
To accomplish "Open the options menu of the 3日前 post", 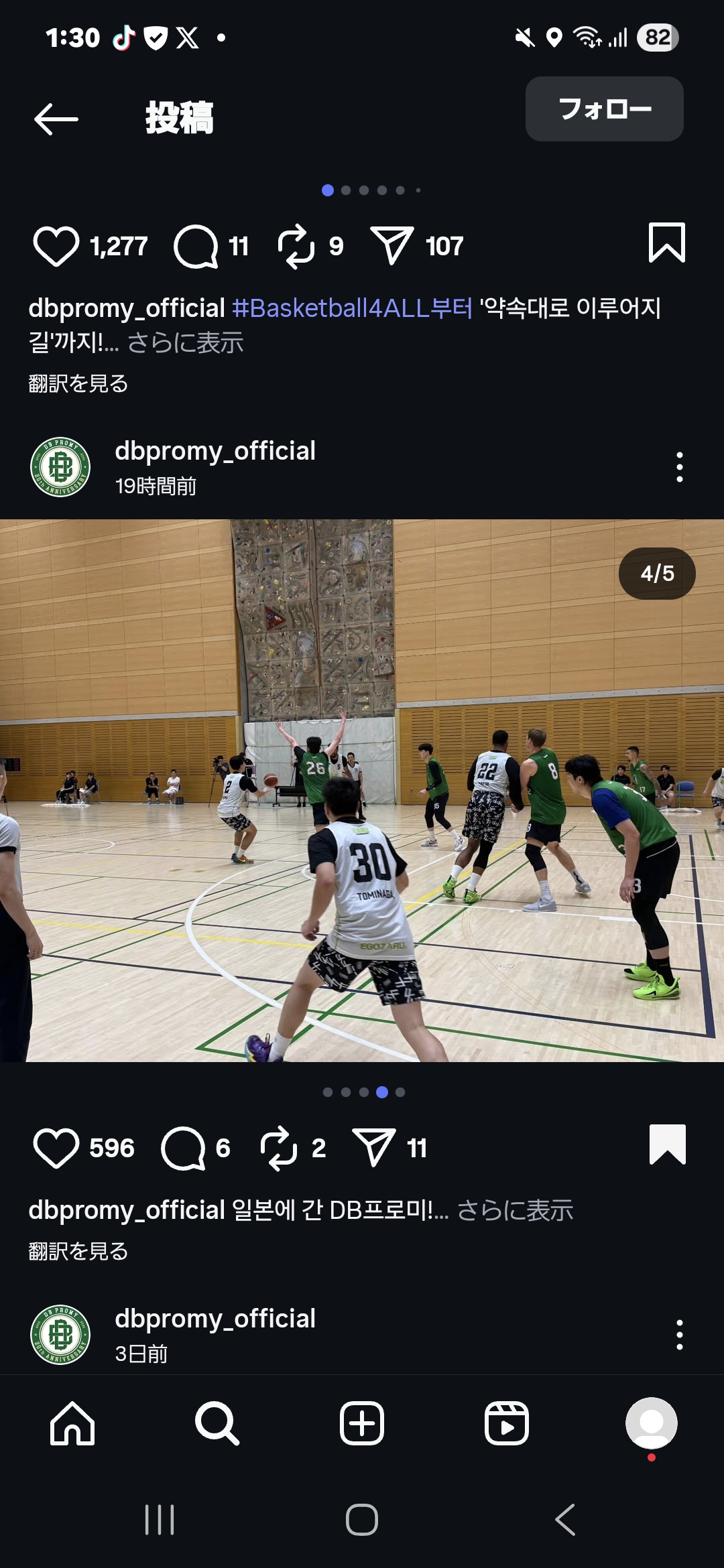I will tap(679, 1335).
